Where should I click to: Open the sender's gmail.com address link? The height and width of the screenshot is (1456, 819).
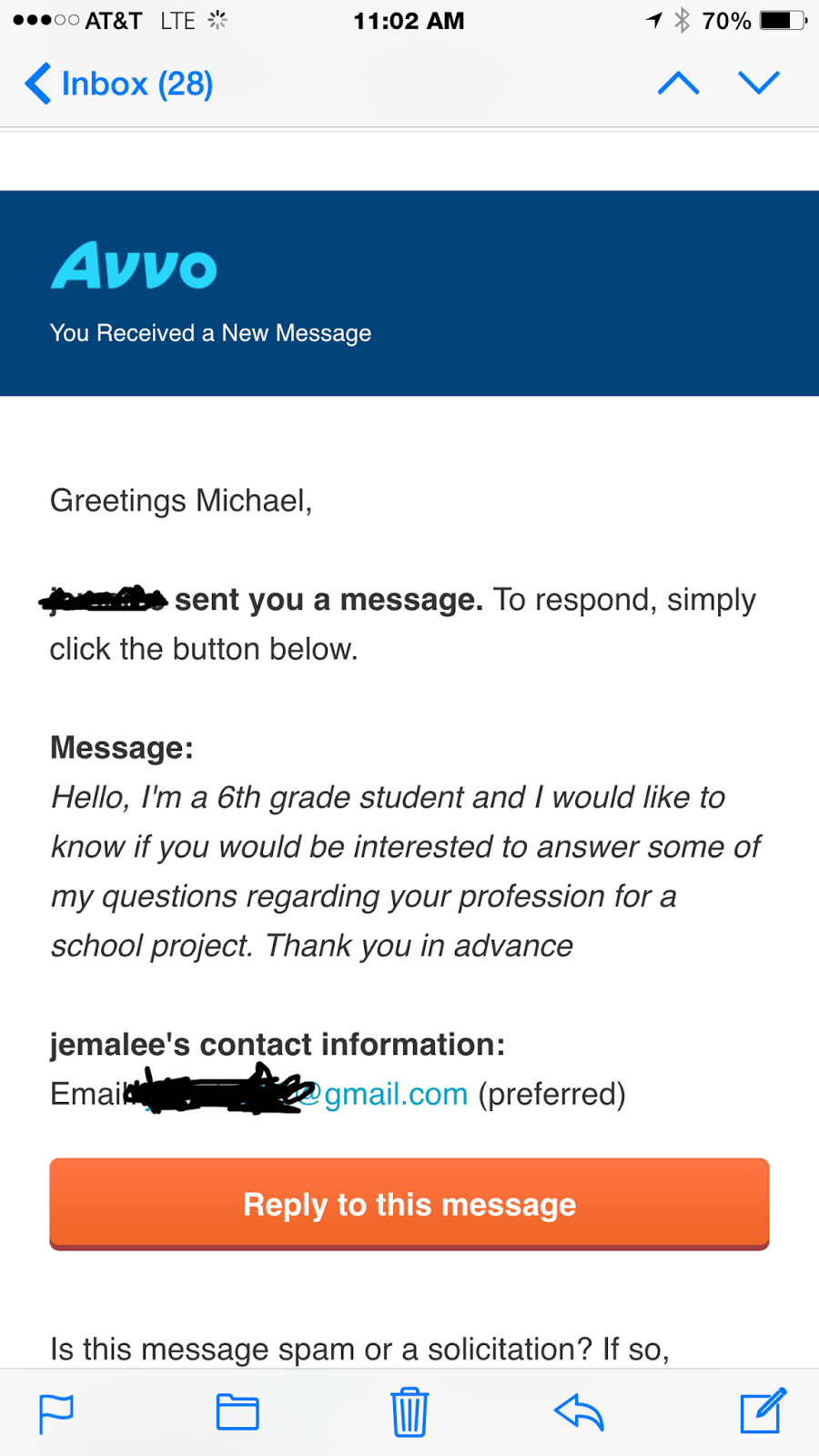(395, 1094)
